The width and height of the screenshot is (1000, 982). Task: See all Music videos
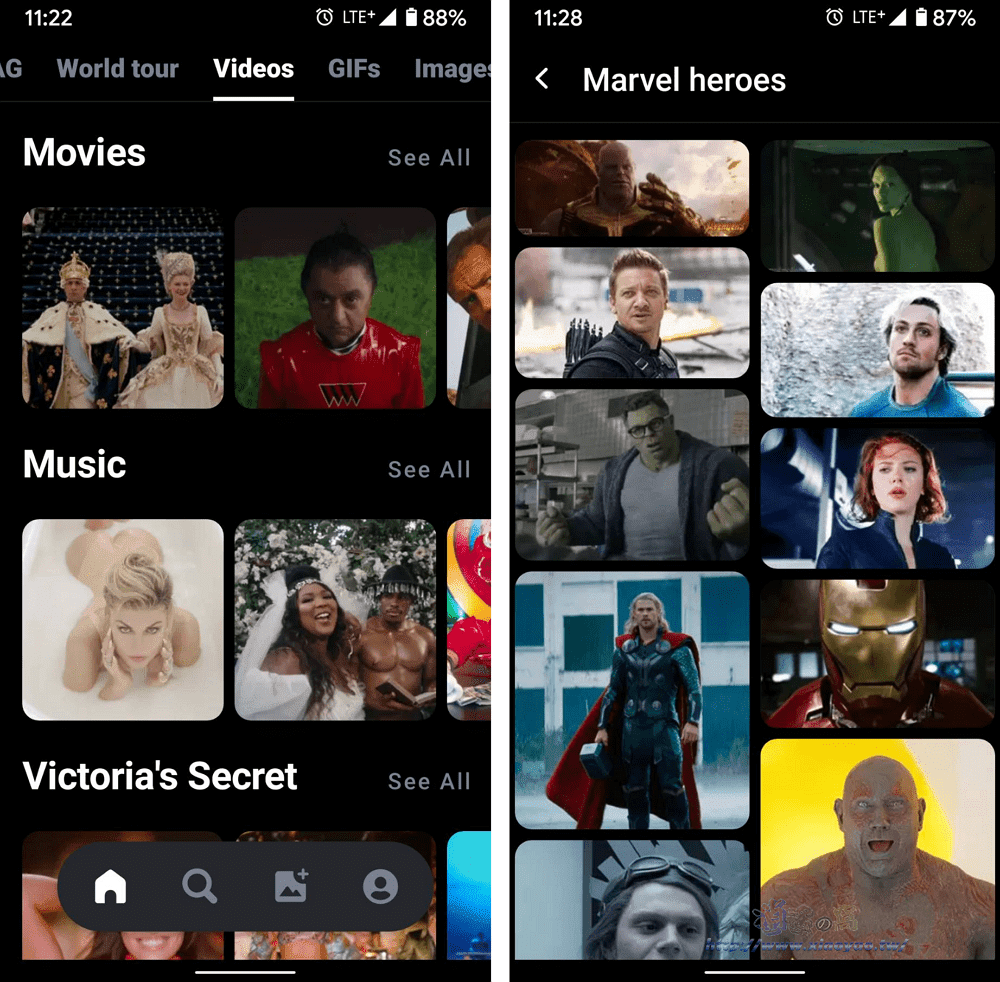[x=429, y=470]
